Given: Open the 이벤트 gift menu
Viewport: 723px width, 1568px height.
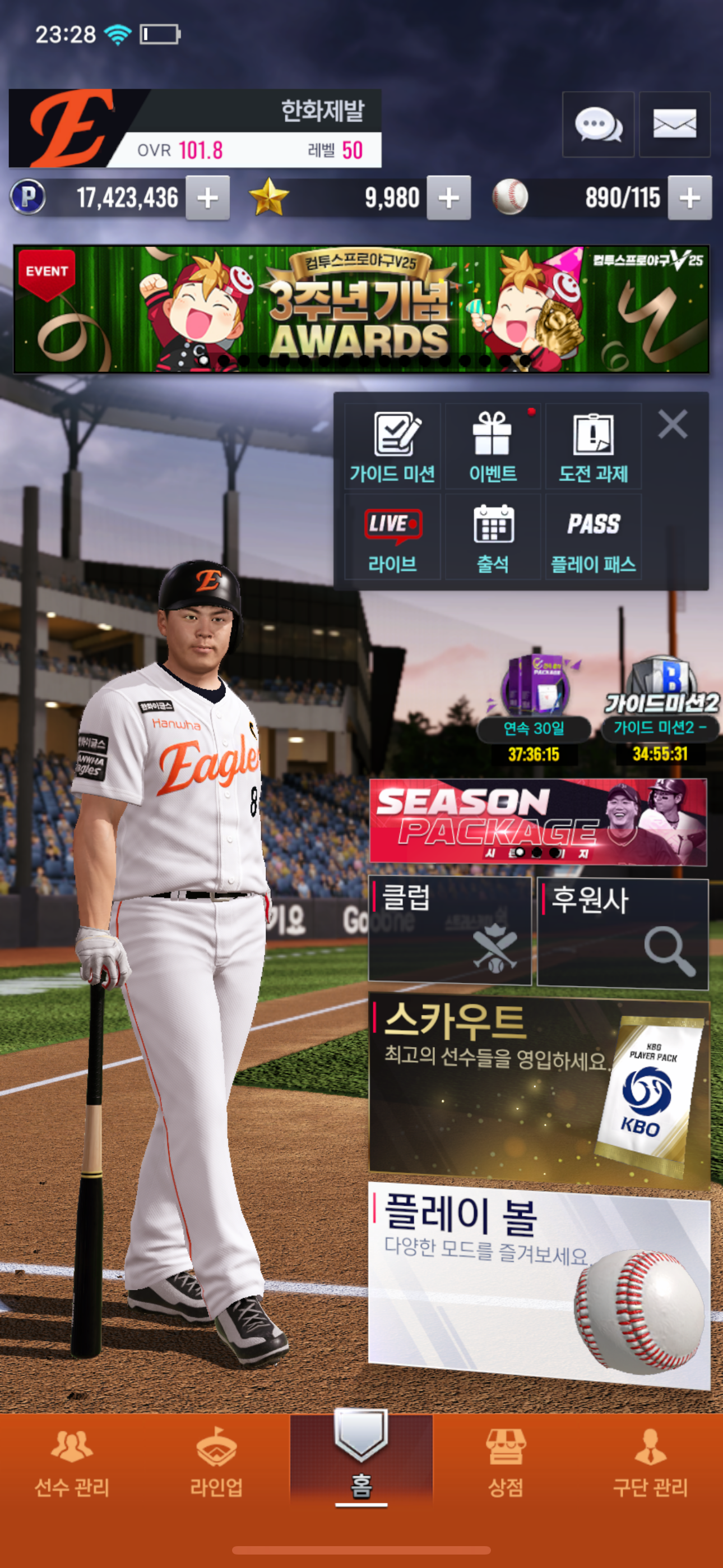Looking at the screenshot, I should pyautogui.click(x=492, y=447).
